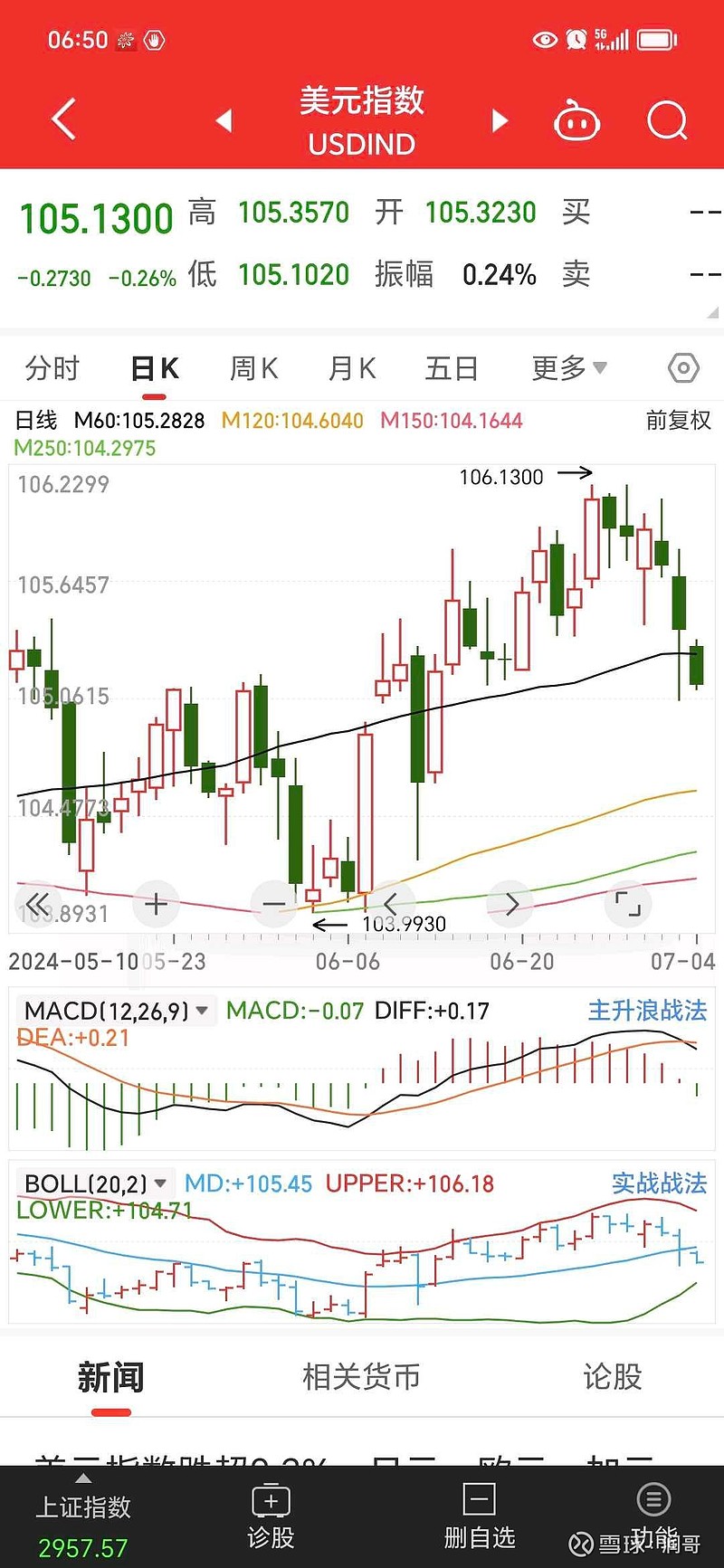The height and width of the screenshot is (1568, 724).
Task: Expand the 更多 chart period dropdown
Action: coord(568,368)
